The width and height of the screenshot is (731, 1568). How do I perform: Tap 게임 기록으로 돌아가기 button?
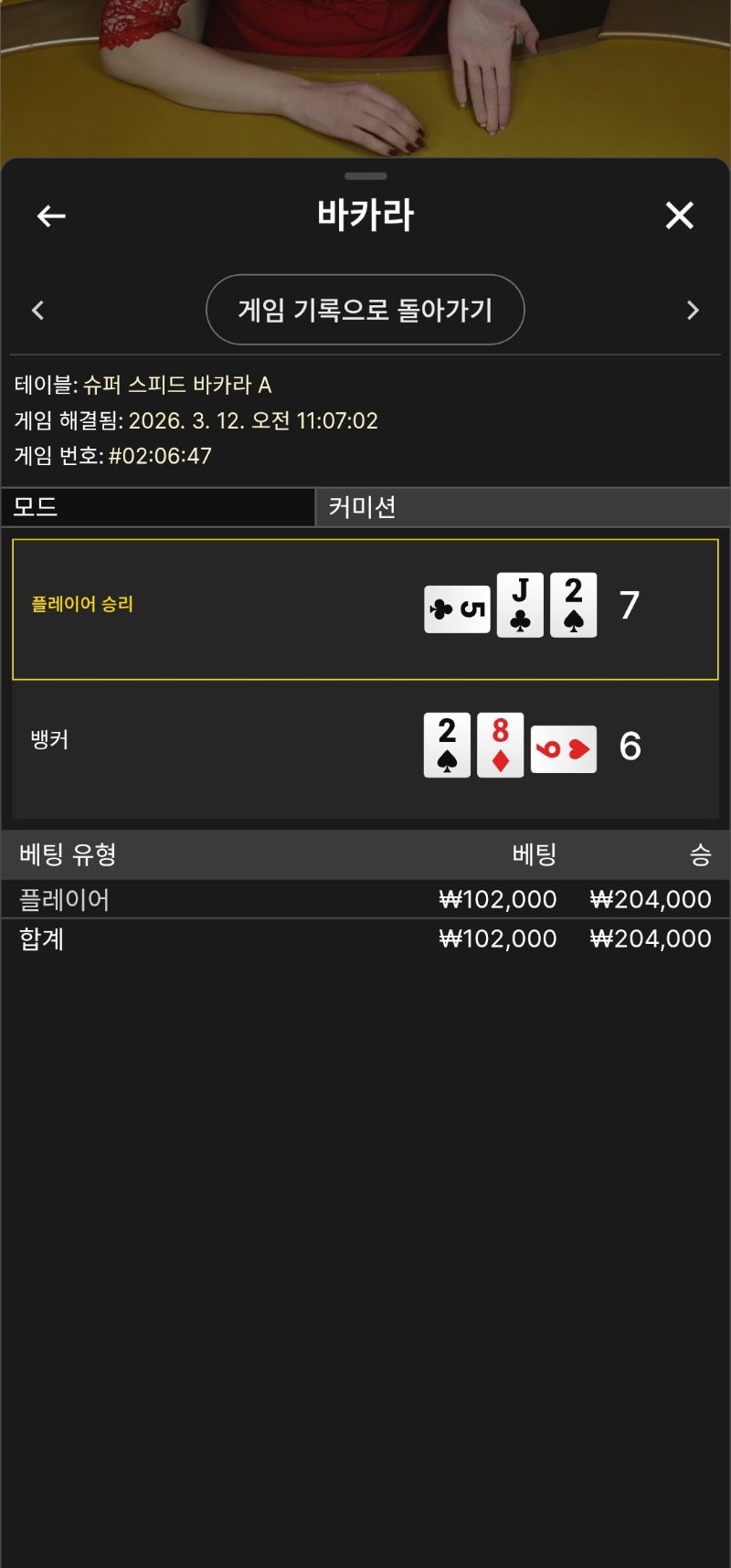point(365,310)
